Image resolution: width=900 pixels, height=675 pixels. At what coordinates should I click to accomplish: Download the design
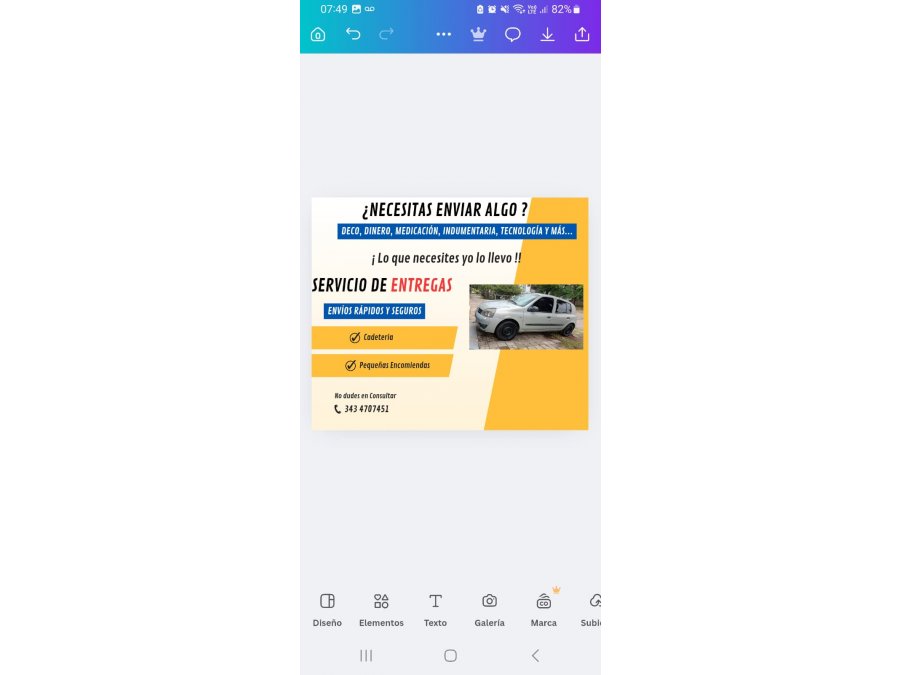tap(547, 34)
